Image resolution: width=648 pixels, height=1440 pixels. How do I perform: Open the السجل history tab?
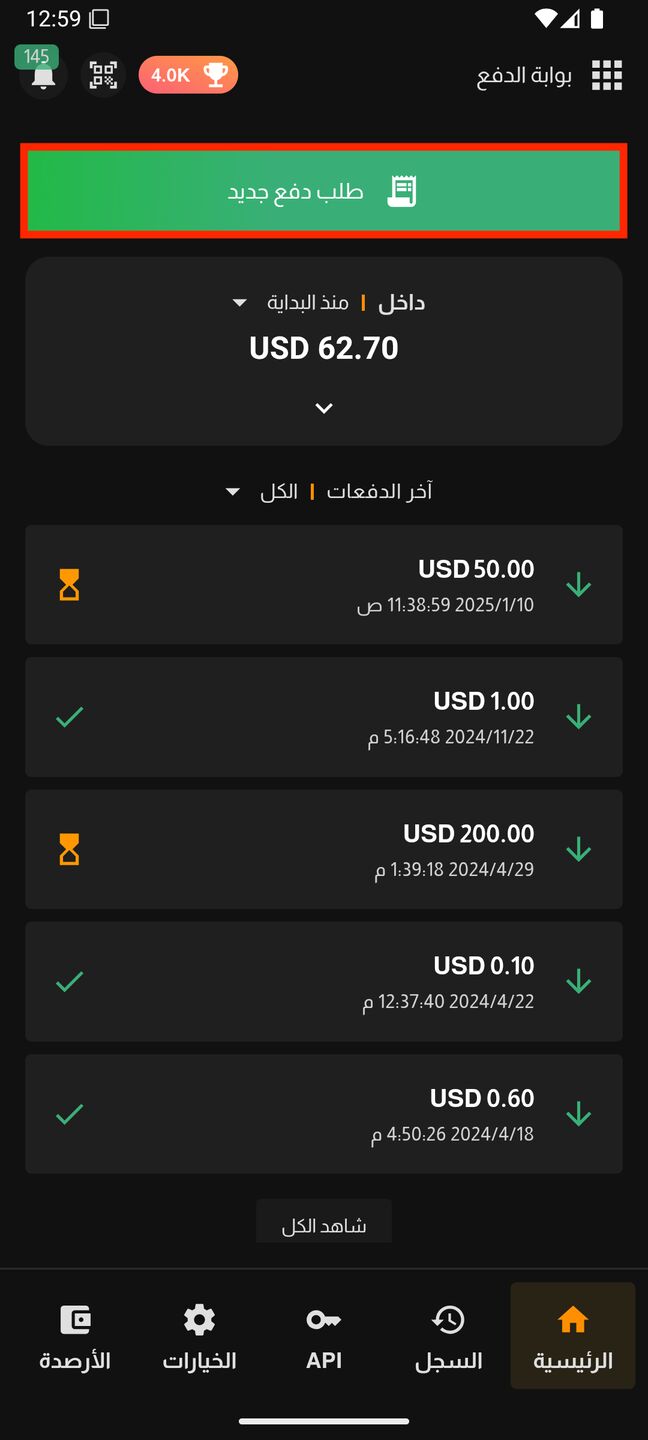point(448,1337)
